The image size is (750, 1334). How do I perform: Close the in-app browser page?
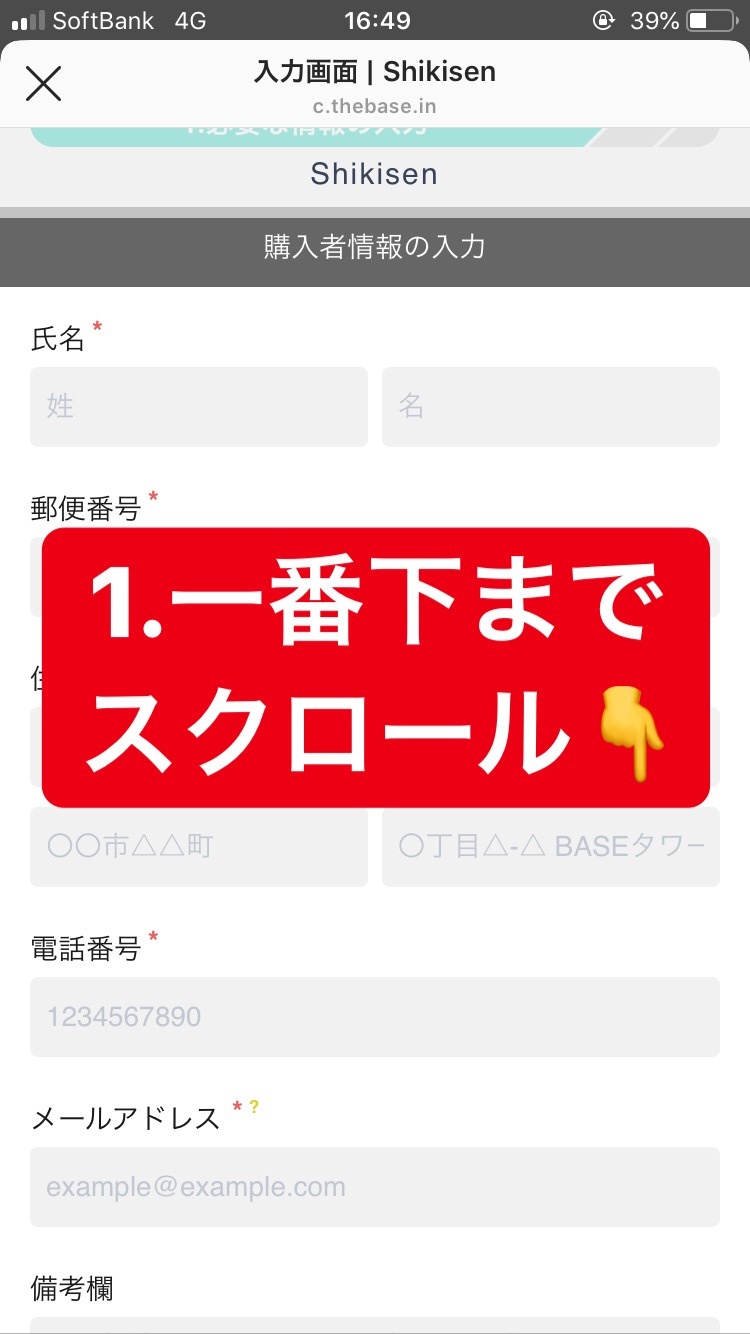pyautogui.click(x=43, y=84)
